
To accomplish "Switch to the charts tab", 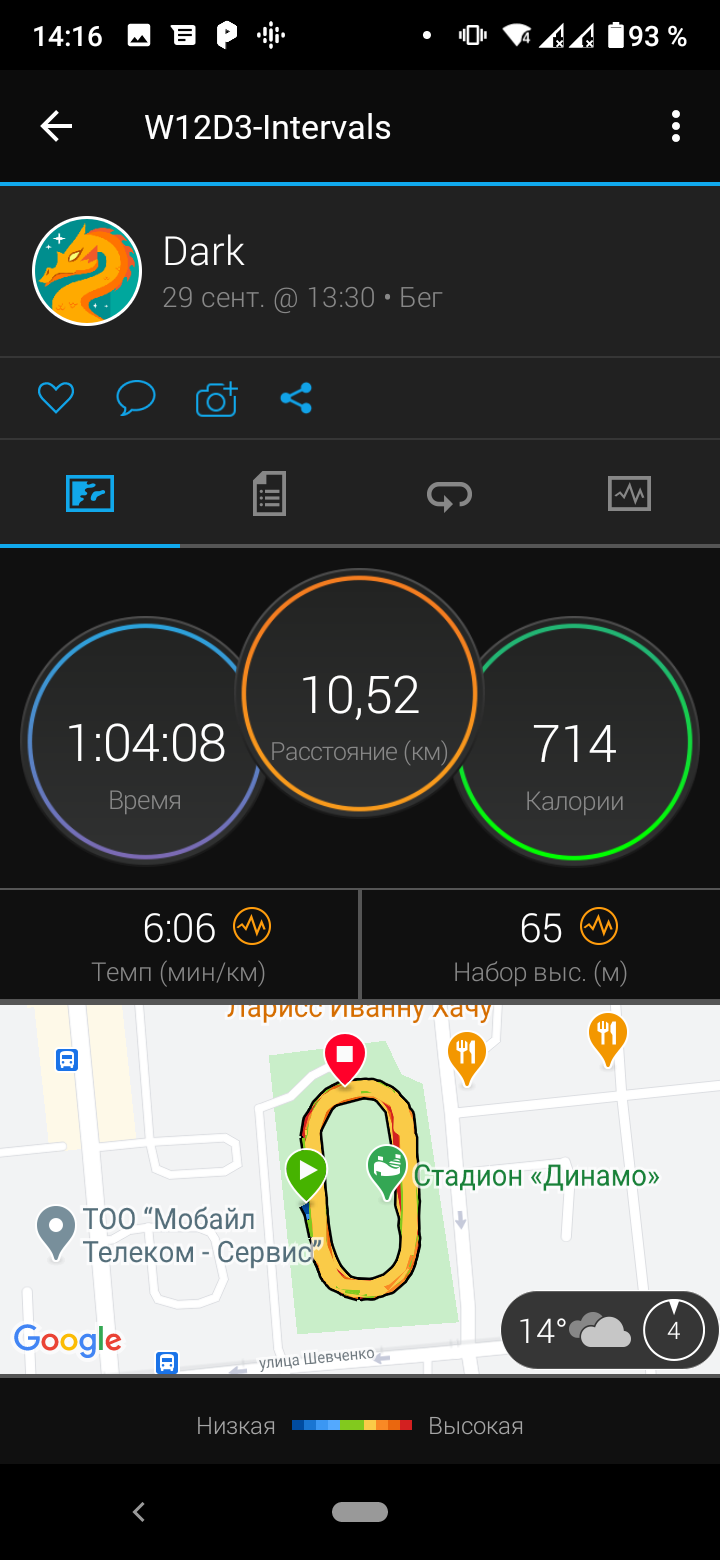I will (x=629, y=494).
